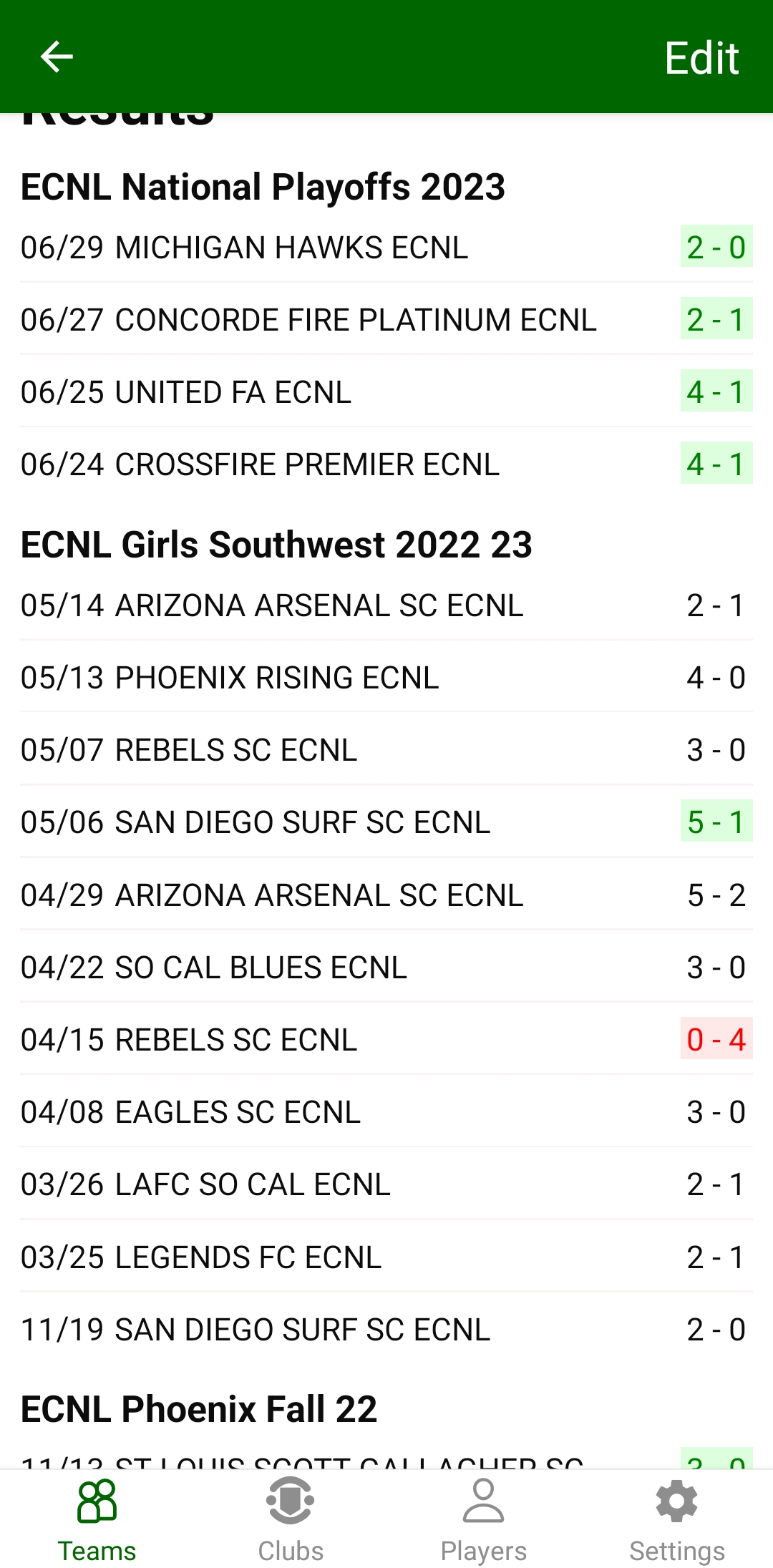Image resolution: width=773 pixels, height=1568 pixels.
Task: View the 04/29 Arizona Arsenal SC result
Action: point(386,895)
